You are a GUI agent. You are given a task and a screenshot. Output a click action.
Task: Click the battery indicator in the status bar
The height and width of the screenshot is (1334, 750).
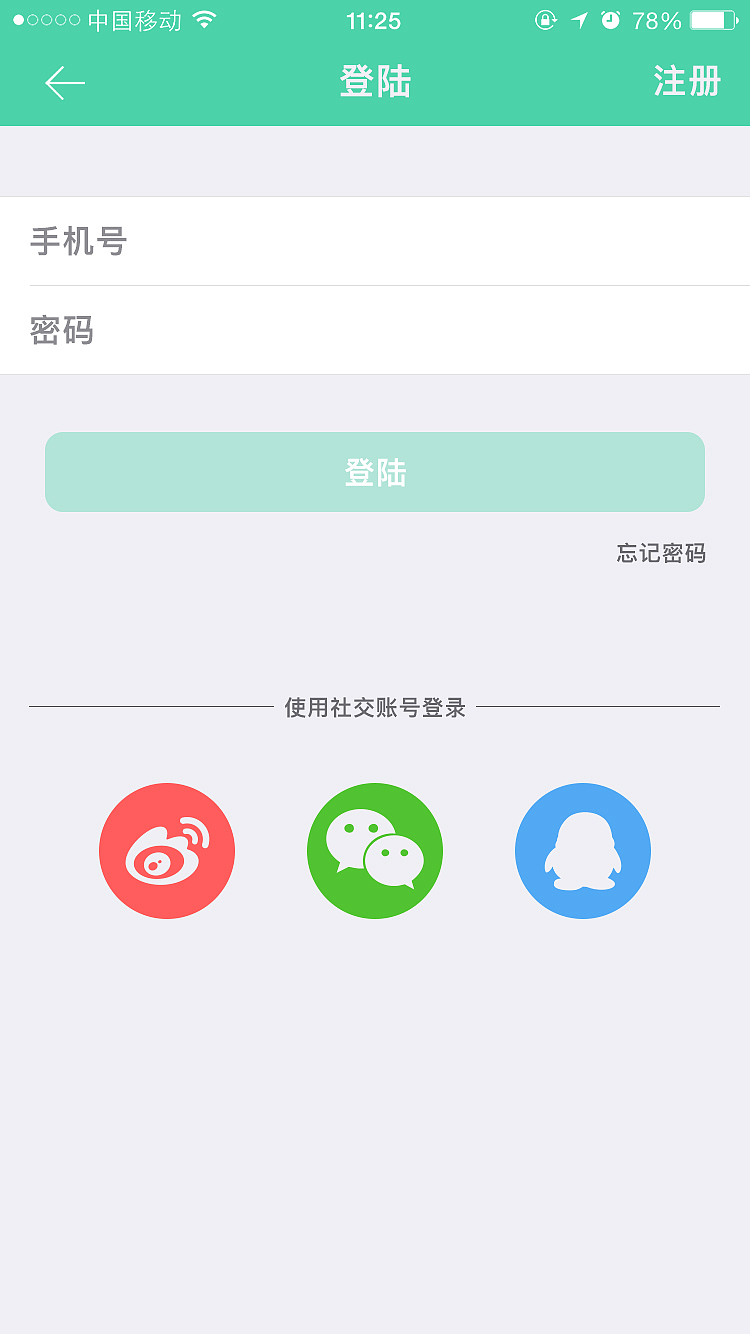[712, 20]
